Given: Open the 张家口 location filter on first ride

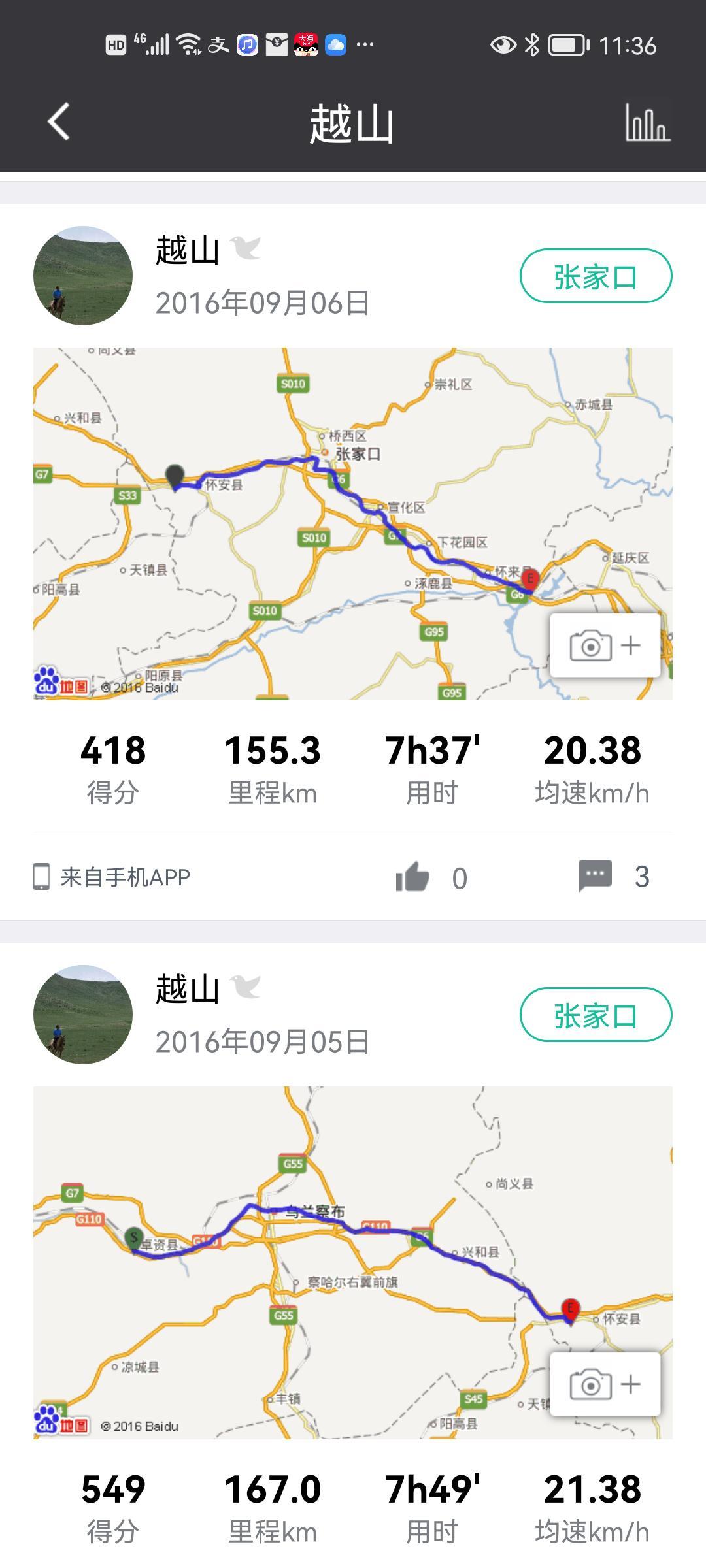Looking at the screenshot, I should click(597, 276).
